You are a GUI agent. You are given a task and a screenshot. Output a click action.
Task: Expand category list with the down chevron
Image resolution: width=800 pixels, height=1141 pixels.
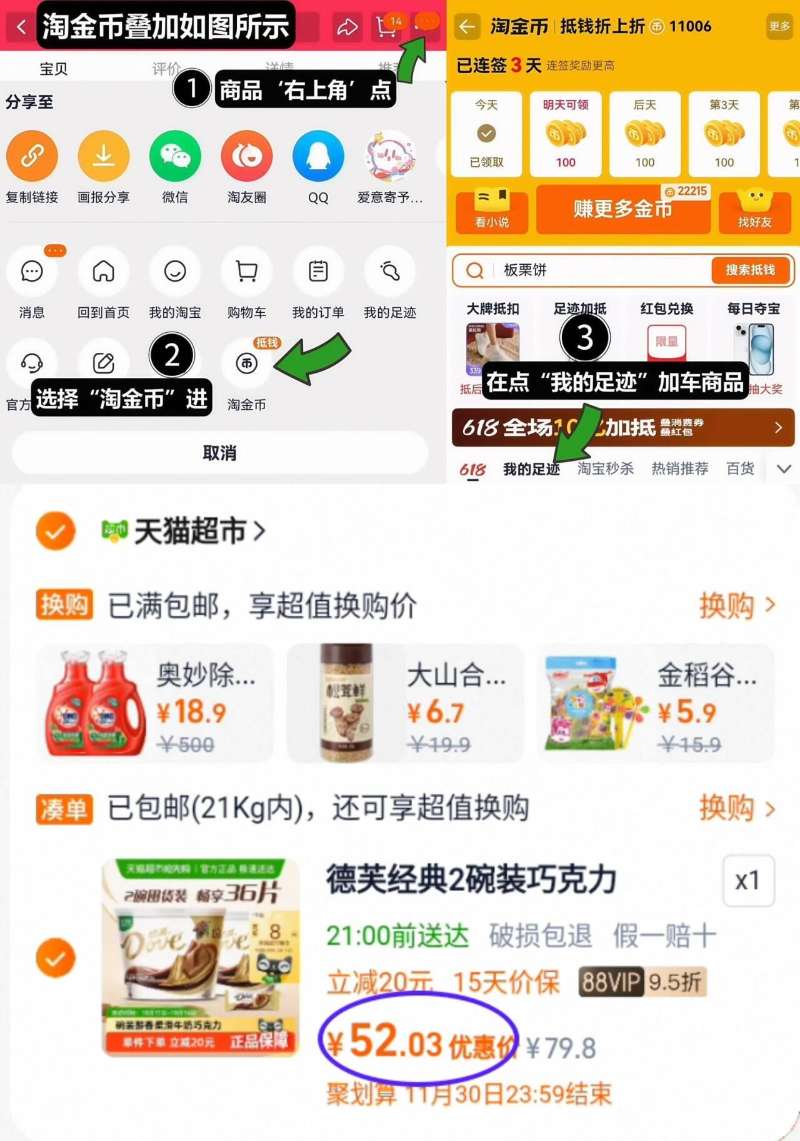(784, 468)
